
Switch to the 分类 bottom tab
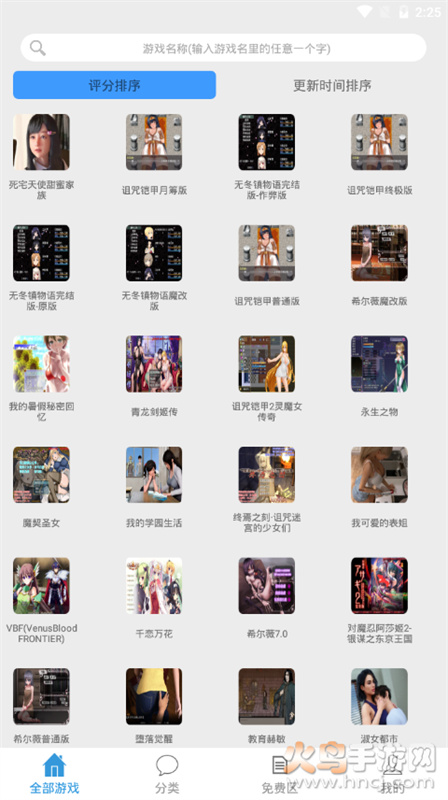(167, 774)
